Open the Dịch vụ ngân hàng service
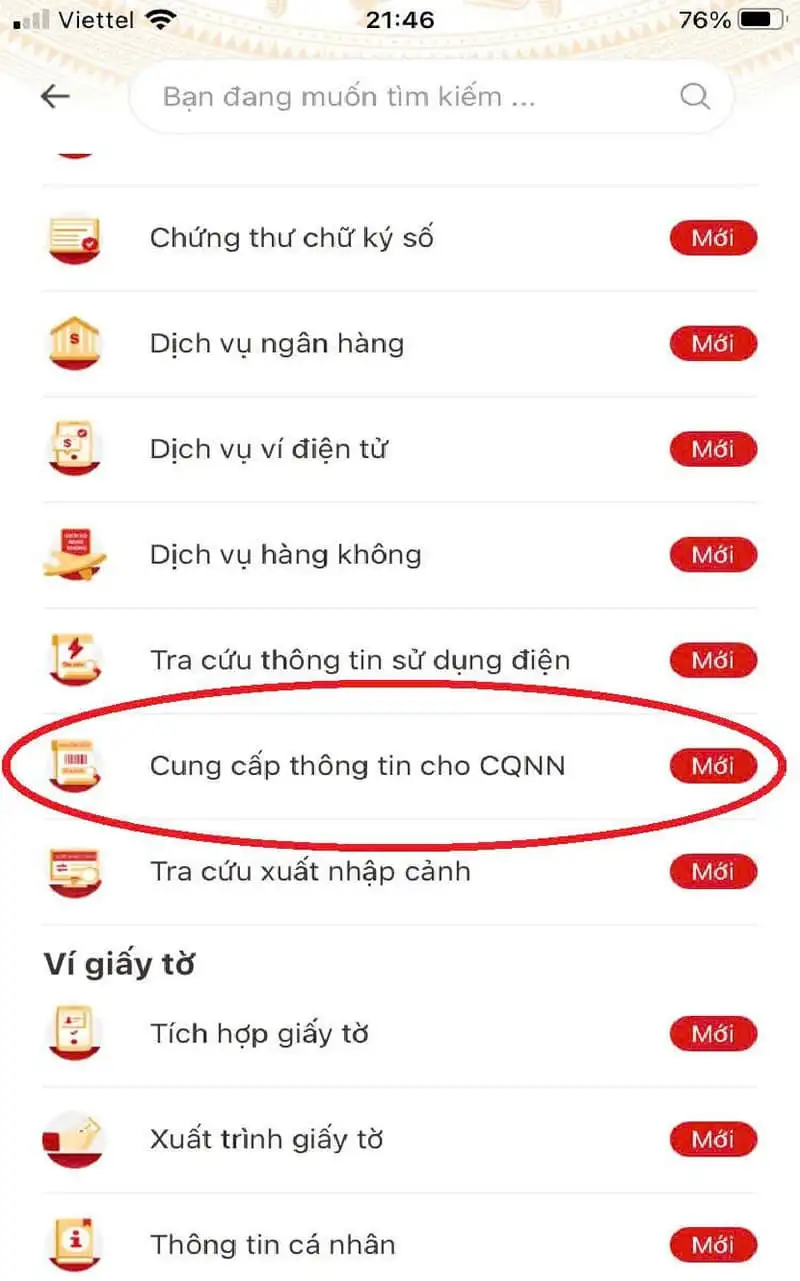Image resolution: width=800 pixels, height=1281 pixels. point(277,343)
